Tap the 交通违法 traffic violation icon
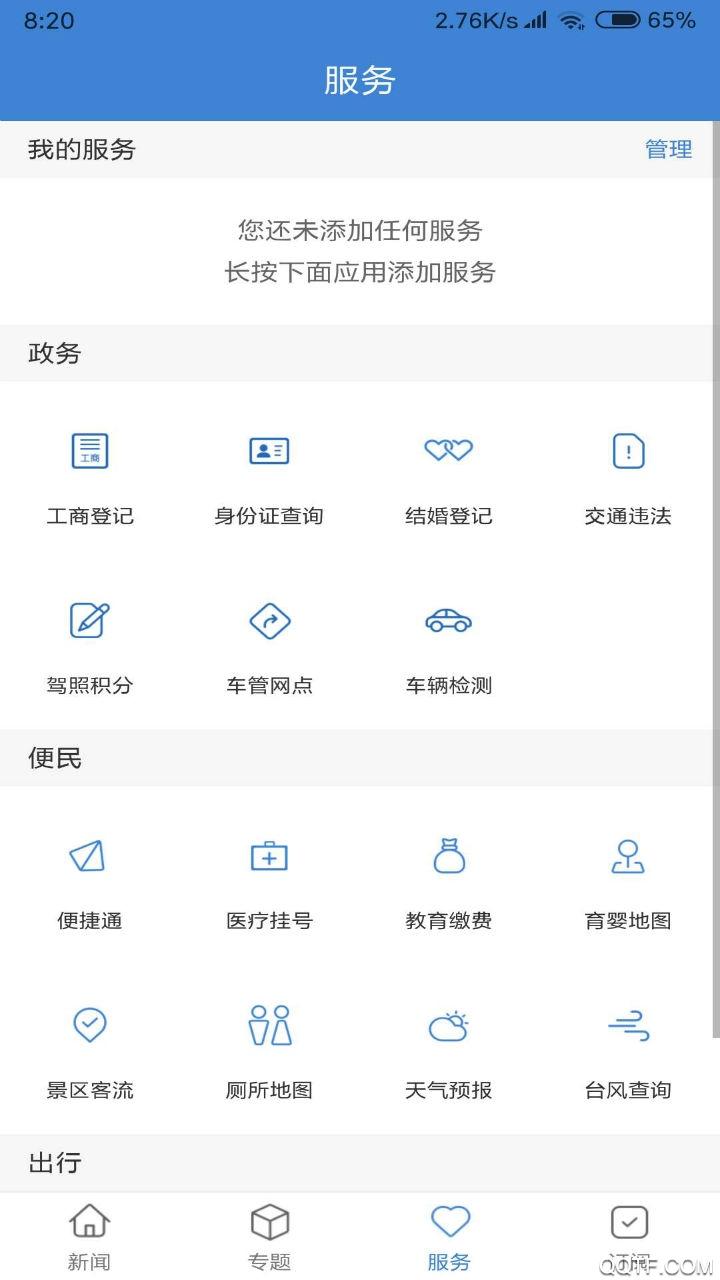This screenshot has height=1280, width=720. (x=627, y=451)
